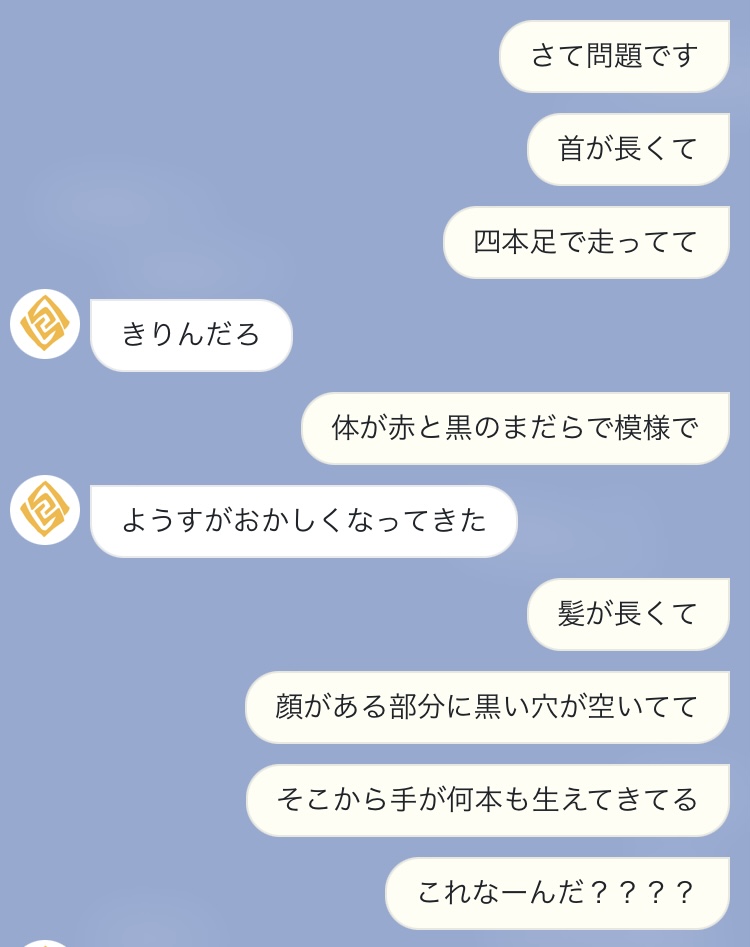750x947 pixels.
Task: Open sender's avatar beside きりんだろ message
Action: point(45,324)
